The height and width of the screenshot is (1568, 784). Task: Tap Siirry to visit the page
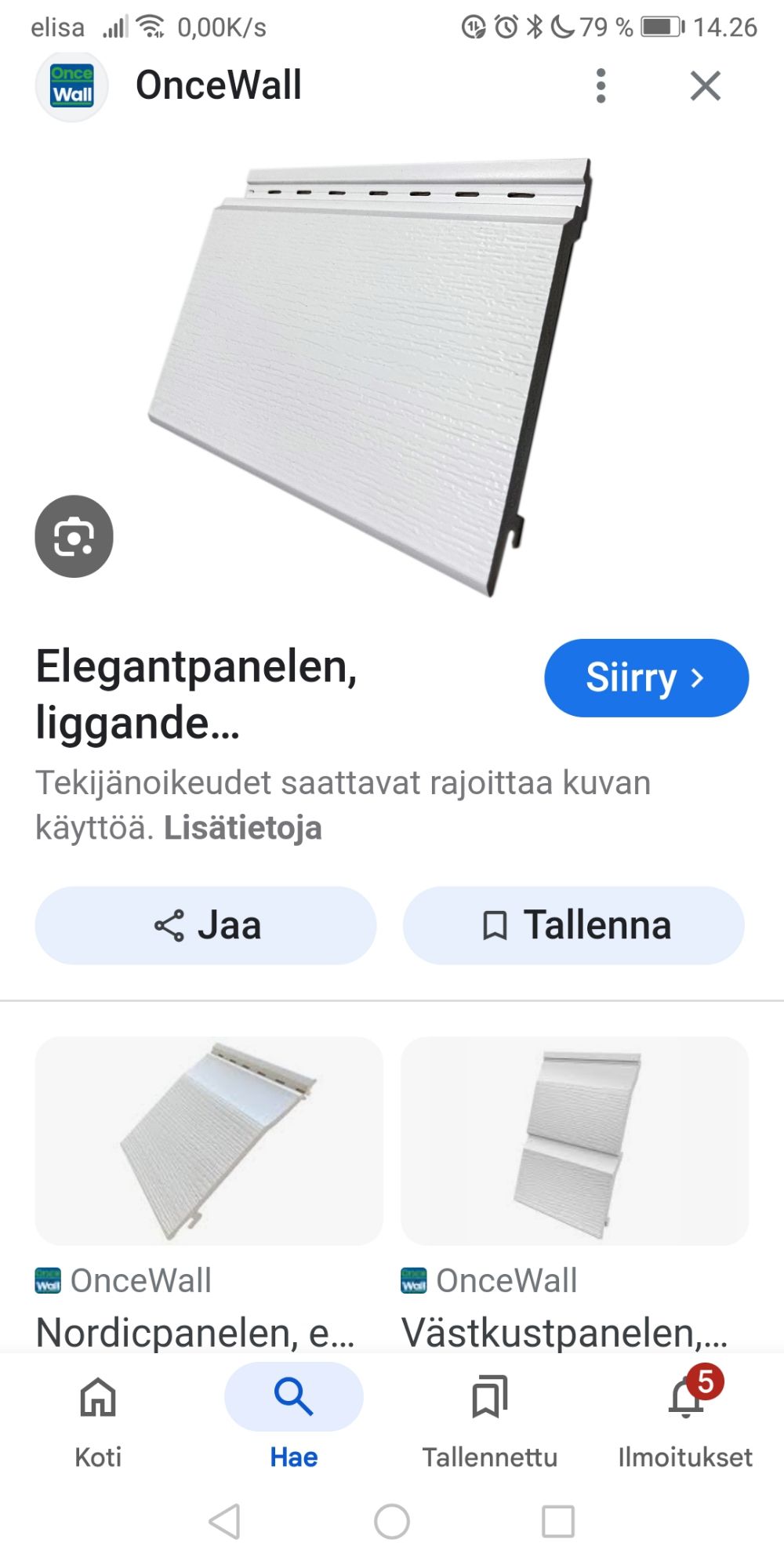coord(646,677)
